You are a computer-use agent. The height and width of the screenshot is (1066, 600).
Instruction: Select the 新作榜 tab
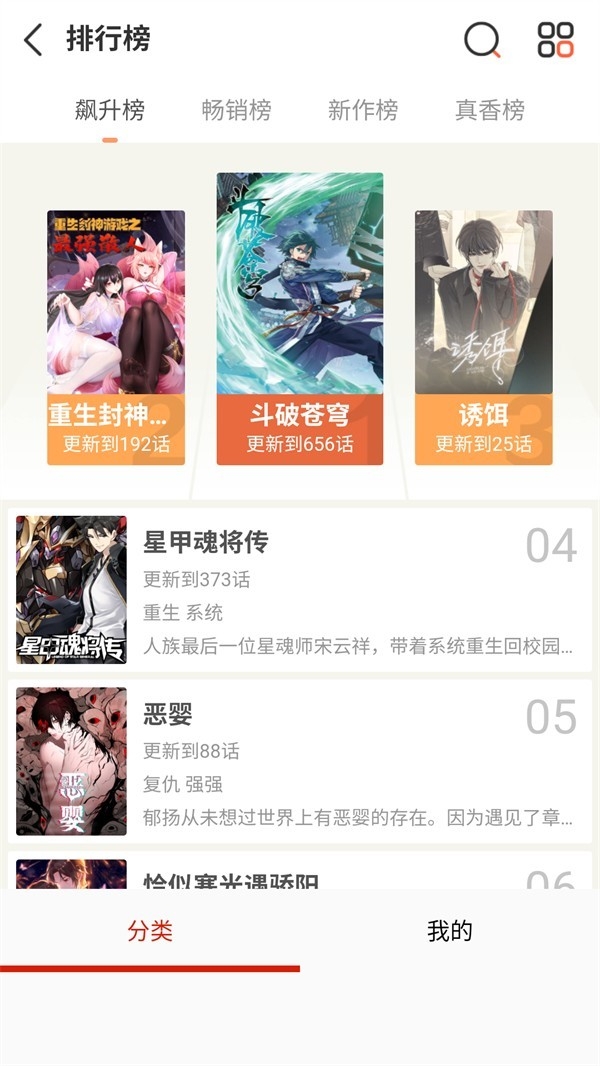click(363, 110)
